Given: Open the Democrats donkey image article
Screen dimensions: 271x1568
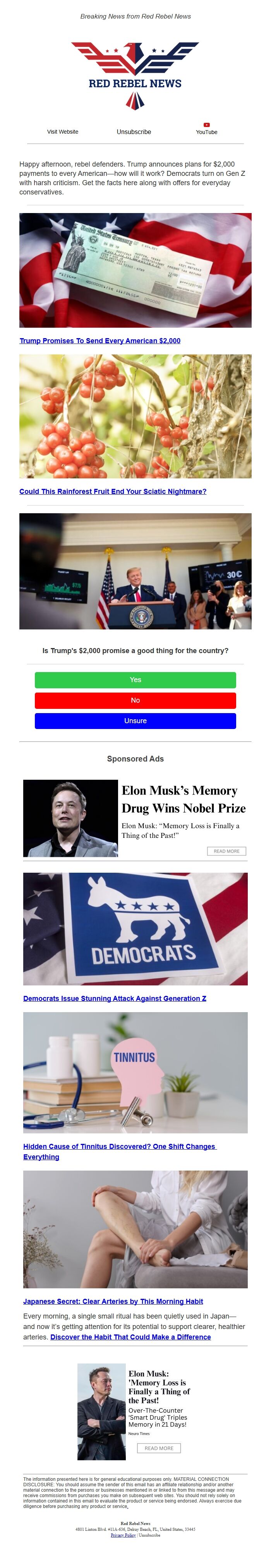Looking at the screenshot, I should [x=135, y=928].
